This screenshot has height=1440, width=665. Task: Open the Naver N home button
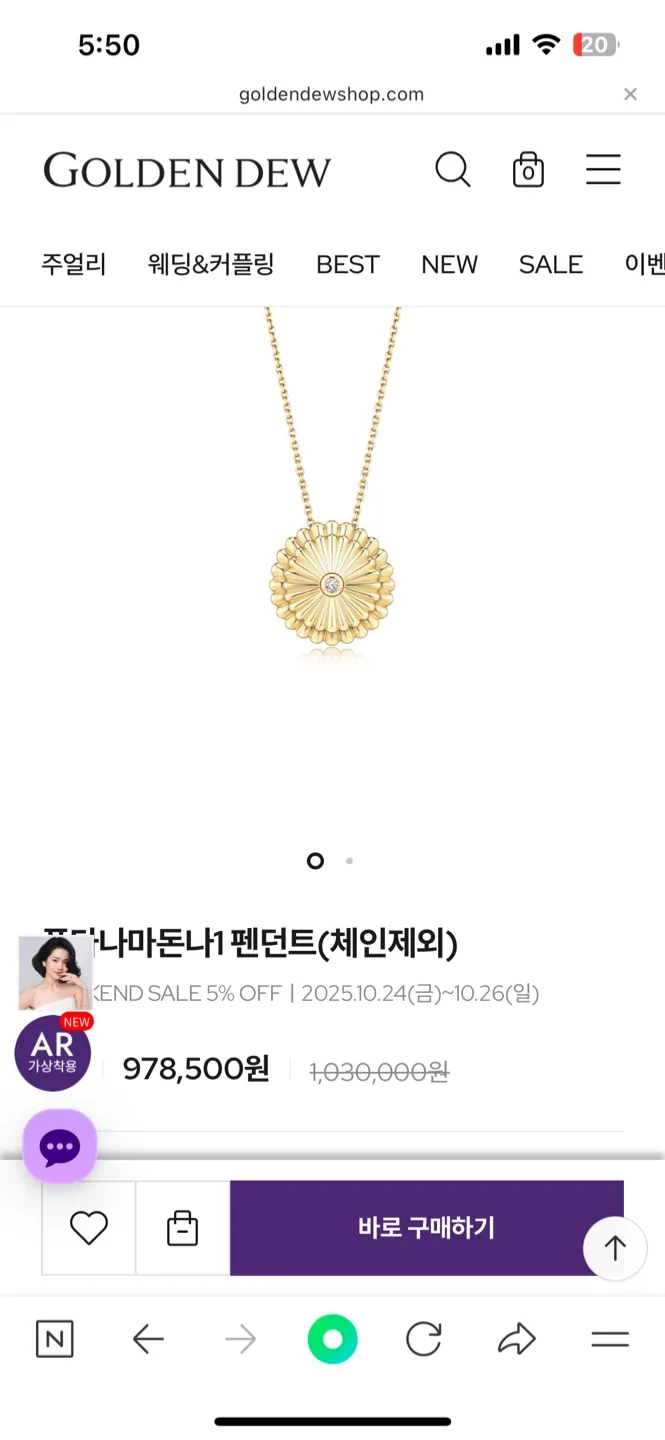point(55,1339)
